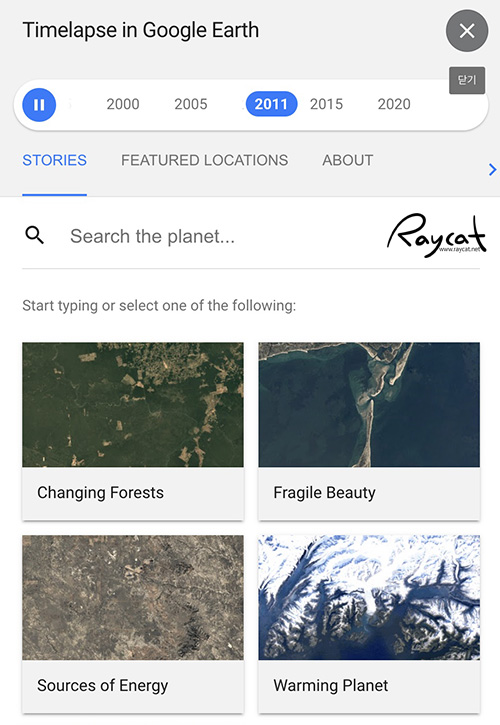Jump to year 2000 on the timeline
This screenshot has width=500, height=725.
tap(123, 104)
